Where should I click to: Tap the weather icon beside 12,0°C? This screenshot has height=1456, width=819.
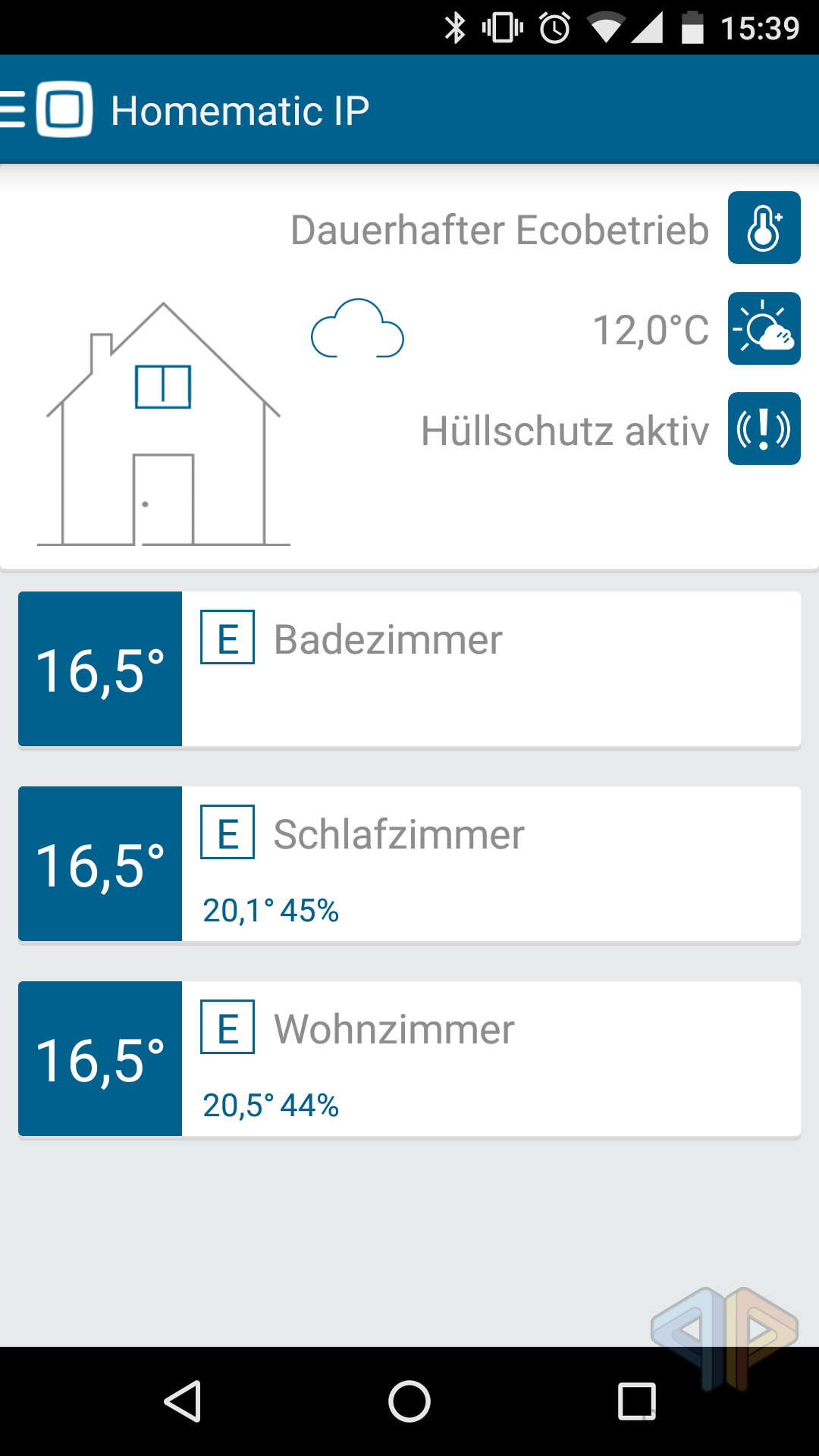pyautogui.click(x=764, y=328)
